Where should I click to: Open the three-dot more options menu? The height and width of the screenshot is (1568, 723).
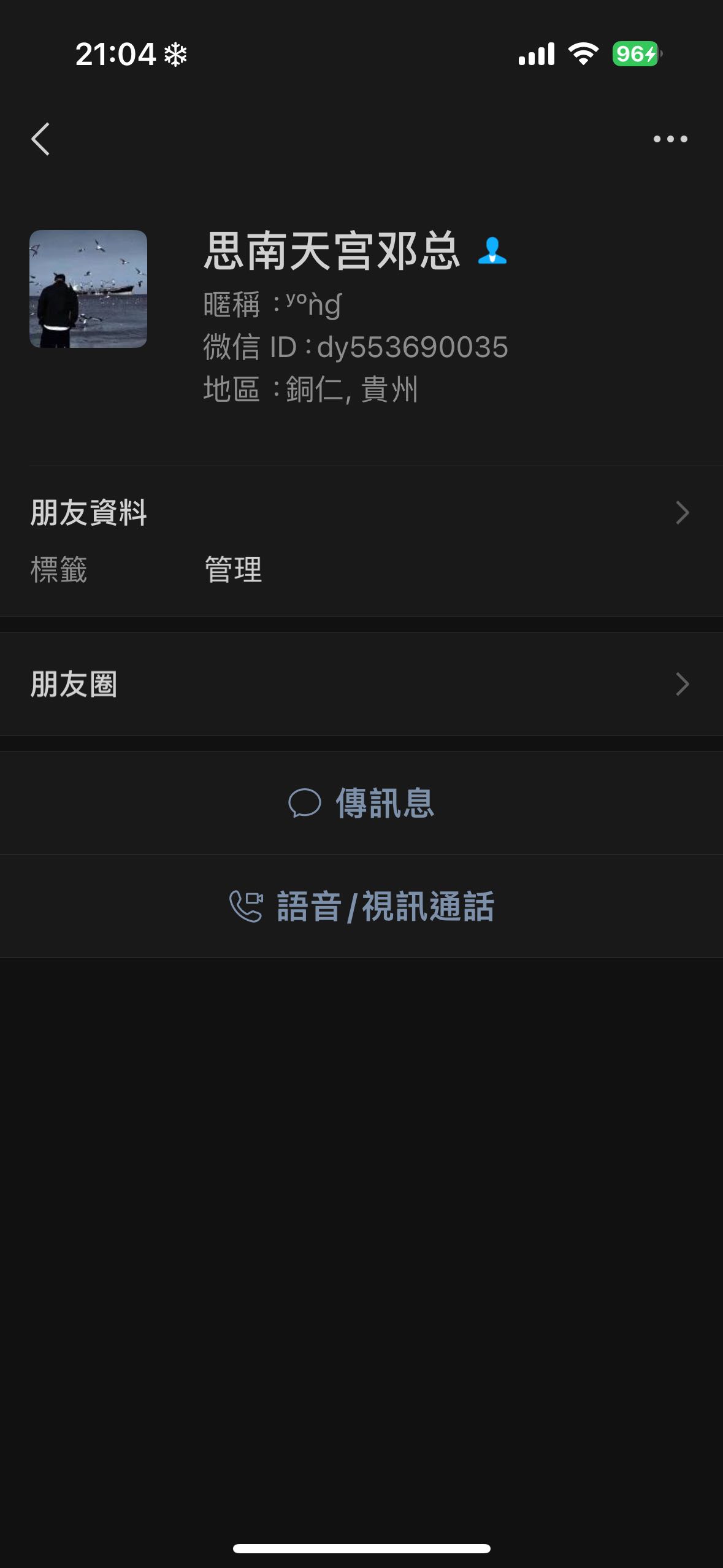point(670,139)
